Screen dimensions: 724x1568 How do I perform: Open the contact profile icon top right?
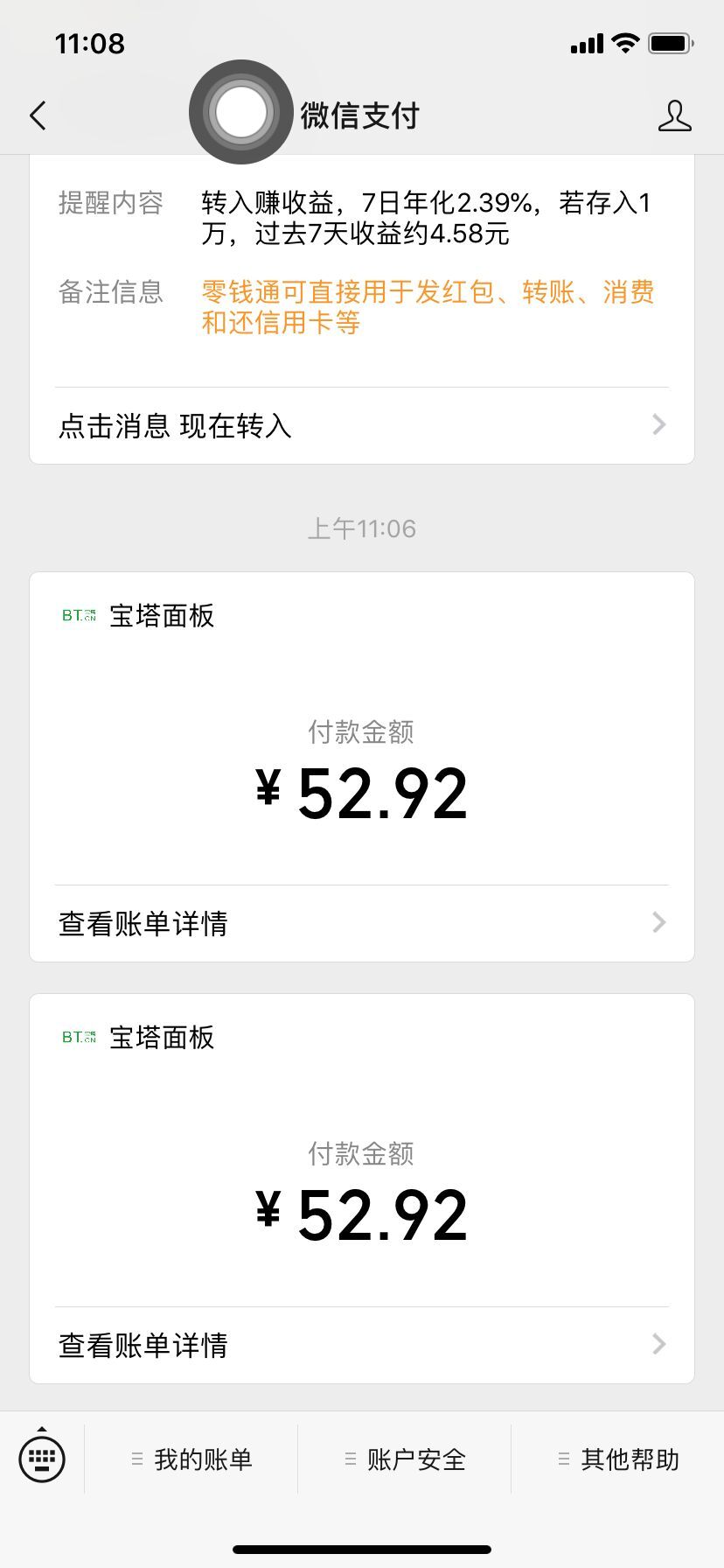(x=676, y=115)
